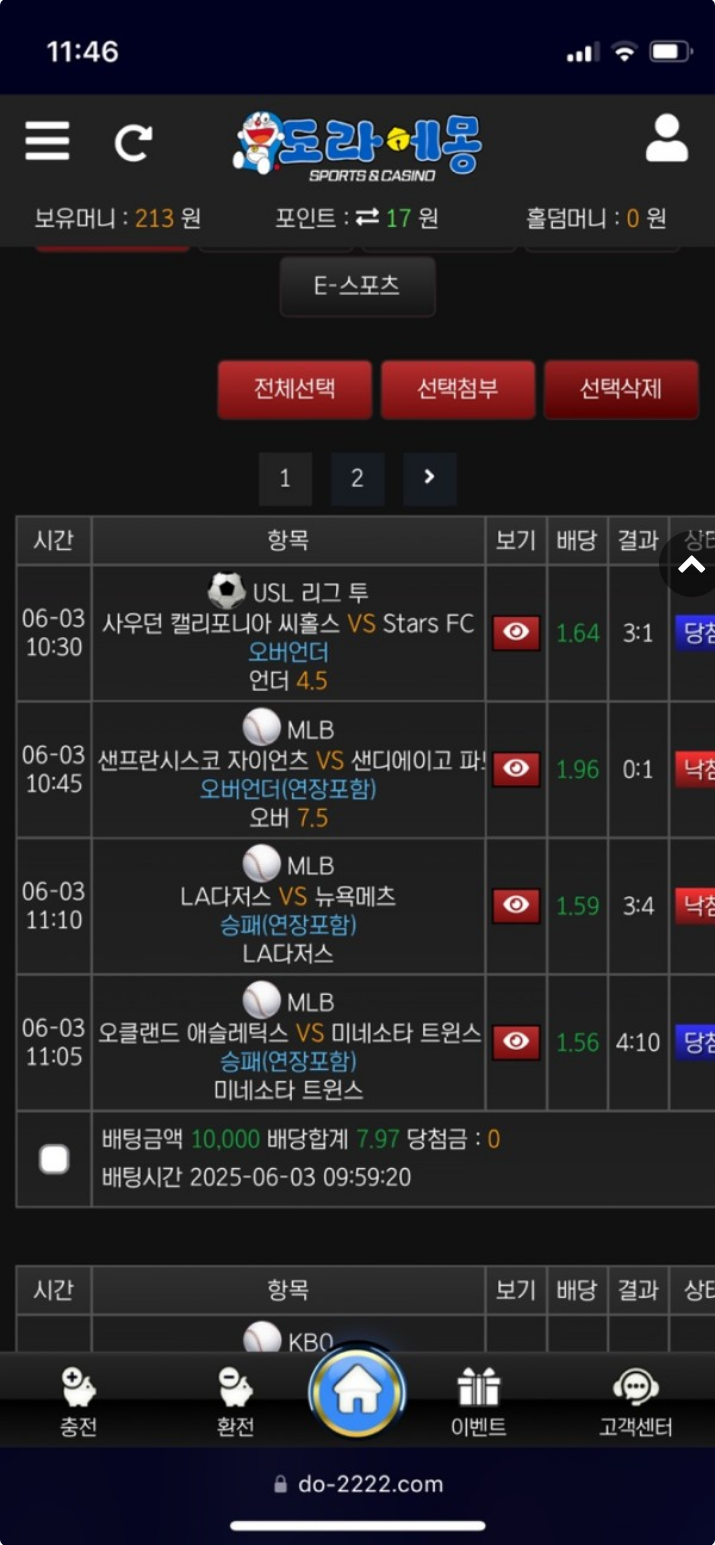Open the user profile icon
715x1545 pixels.
coord(666,139)
